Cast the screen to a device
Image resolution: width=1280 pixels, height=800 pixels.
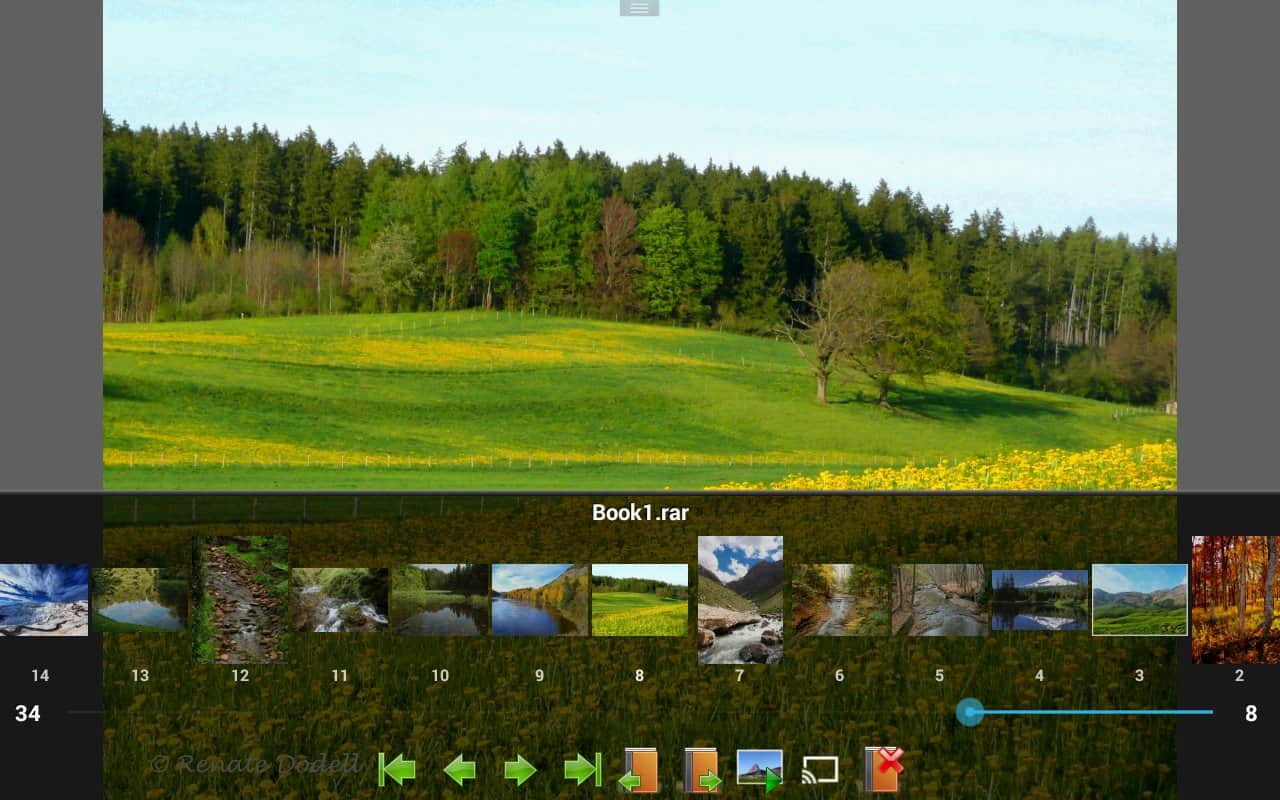[x=820, y=770]
